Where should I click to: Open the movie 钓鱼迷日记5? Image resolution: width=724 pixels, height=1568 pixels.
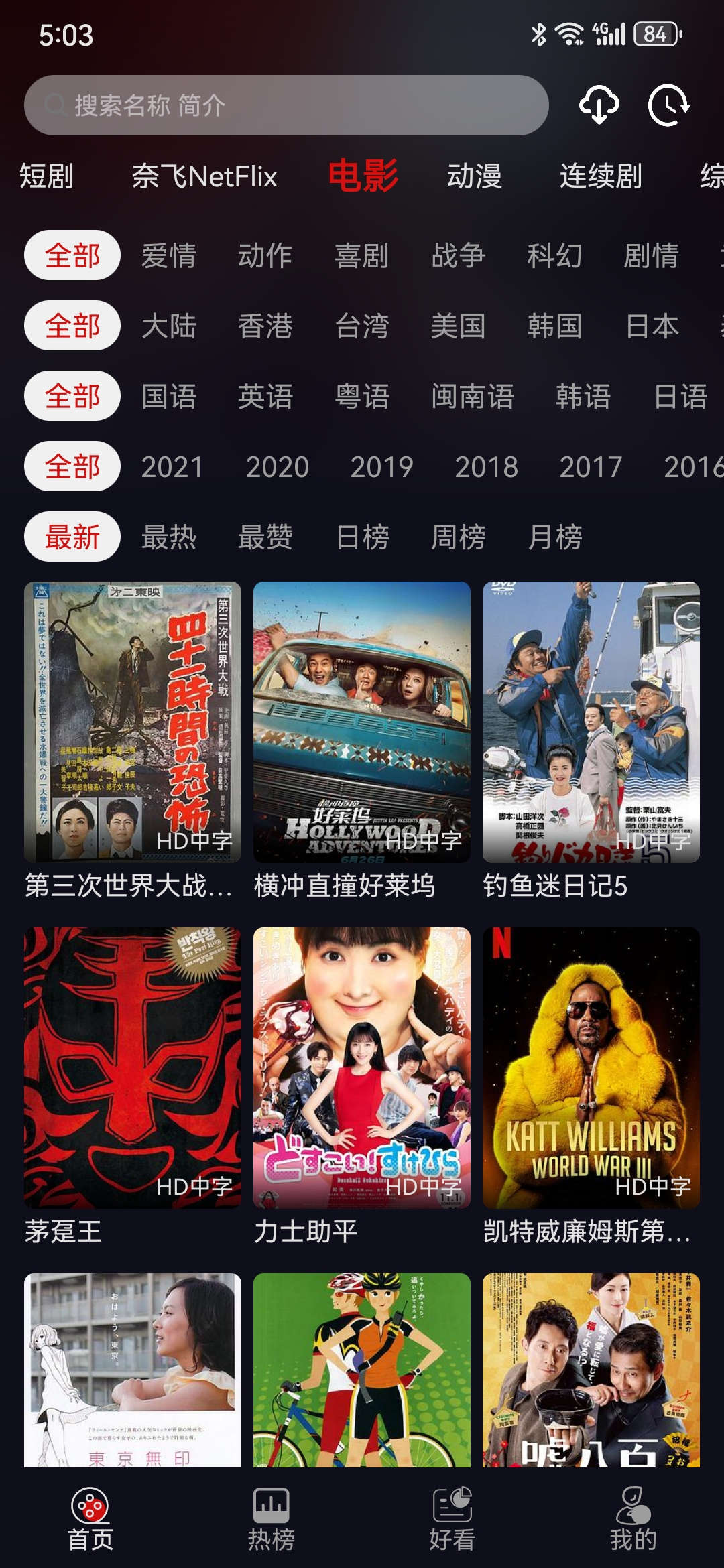point(591,722)
